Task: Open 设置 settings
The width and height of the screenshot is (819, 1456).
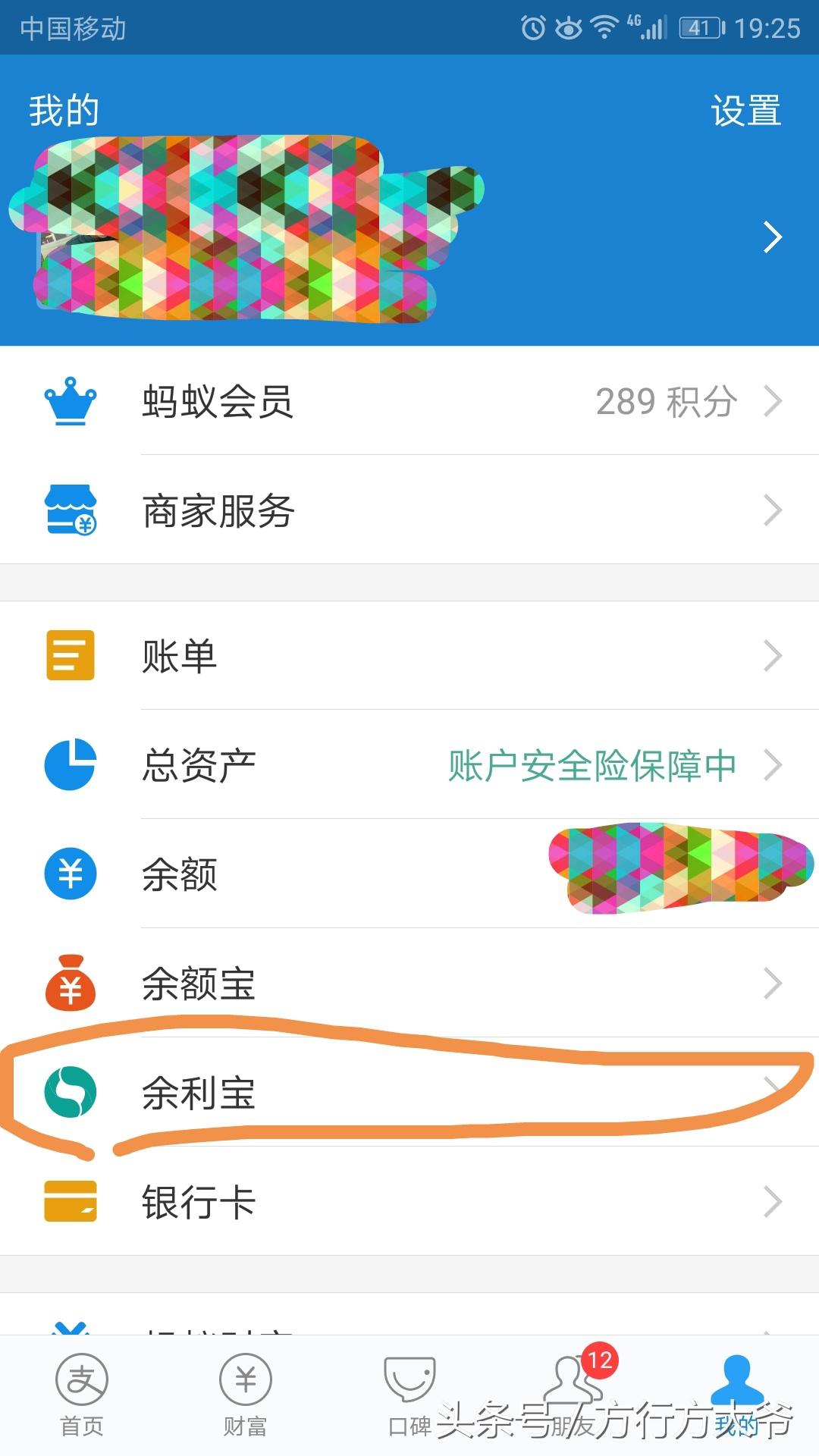Action: click(745, 111)
